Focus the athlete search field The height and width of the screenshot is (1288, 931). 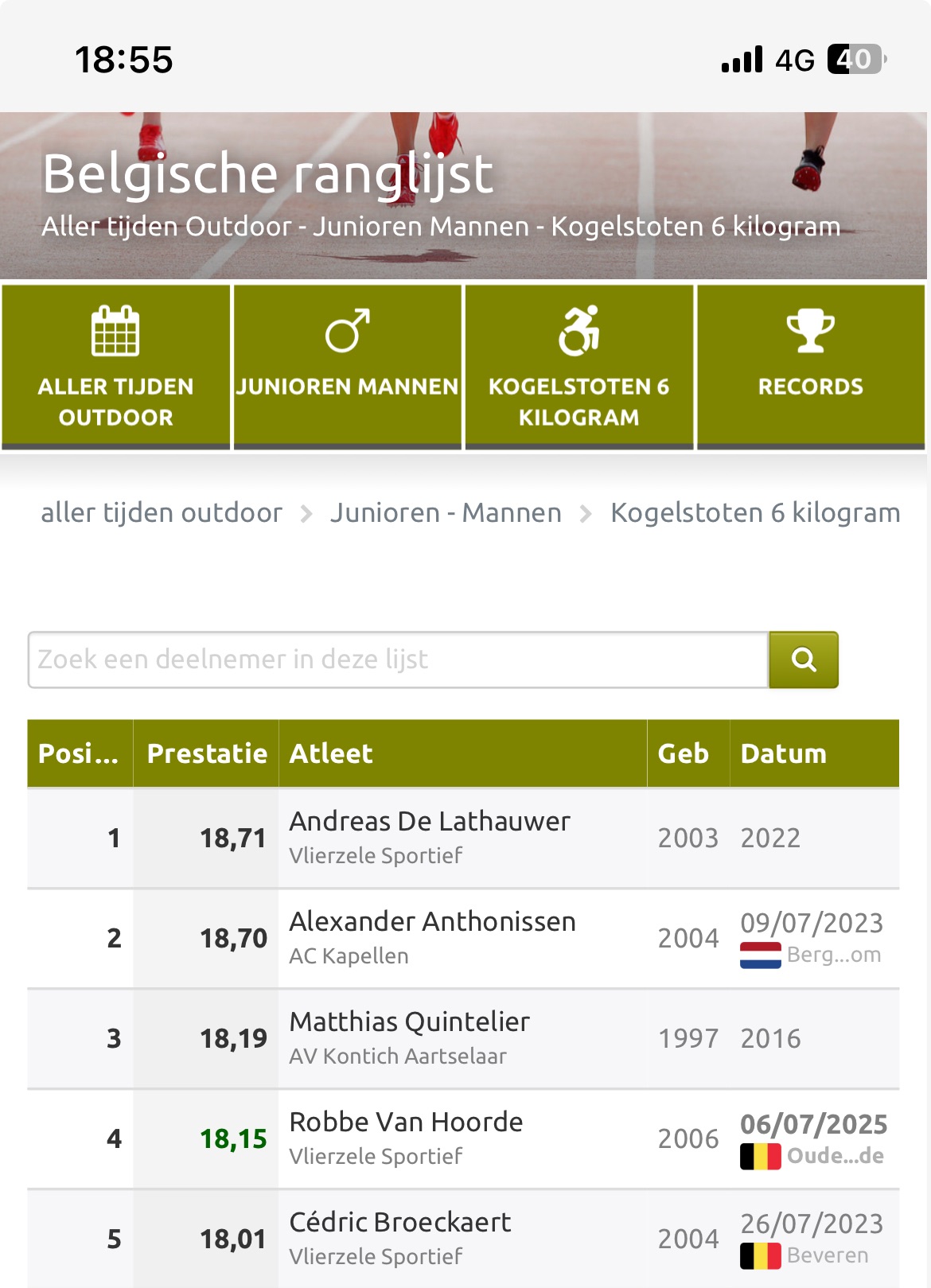[x=398, y=660]
